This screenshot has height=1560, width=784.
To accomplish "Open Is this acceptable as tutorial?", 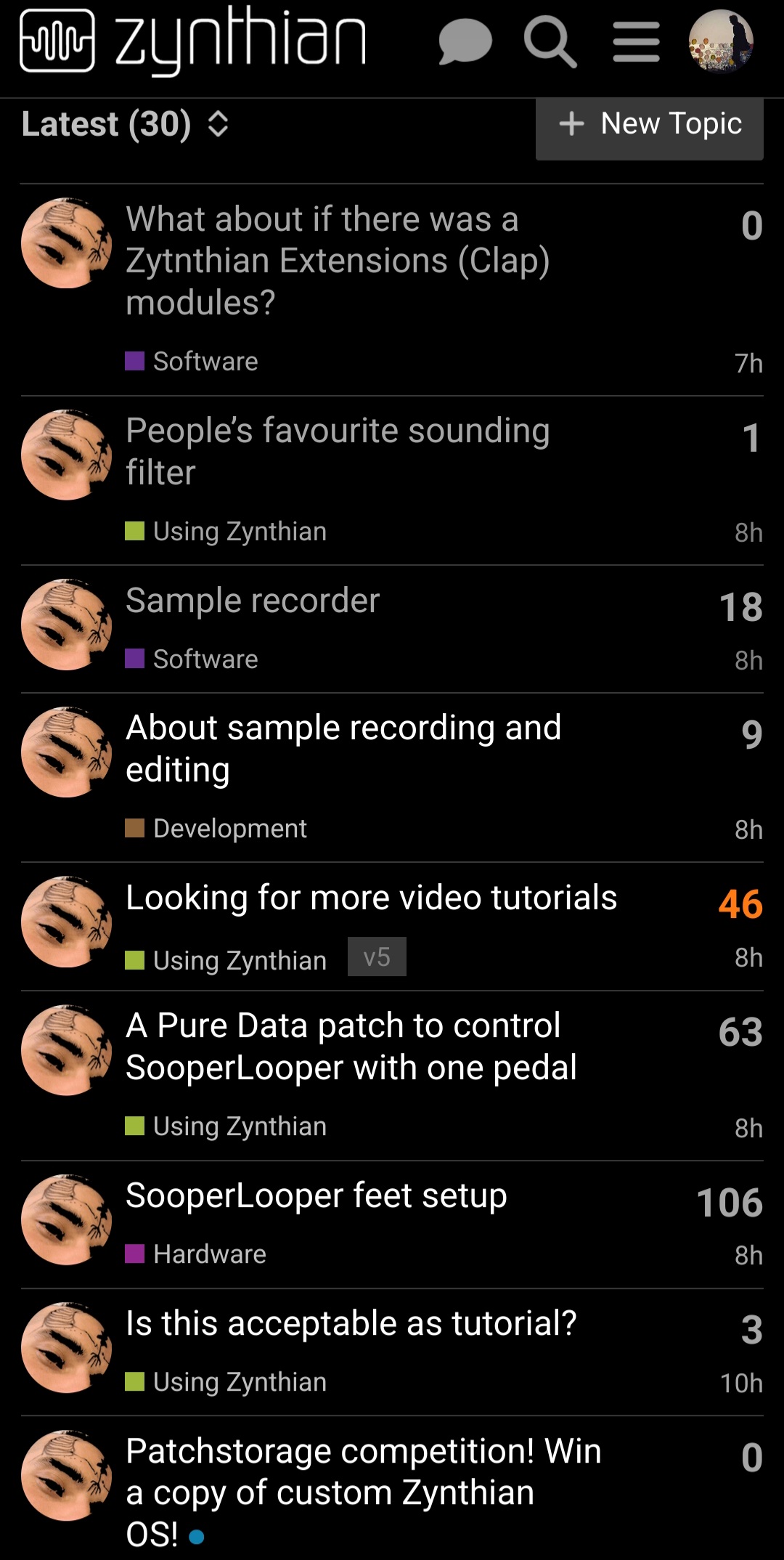I will (x=351, y=1323).
